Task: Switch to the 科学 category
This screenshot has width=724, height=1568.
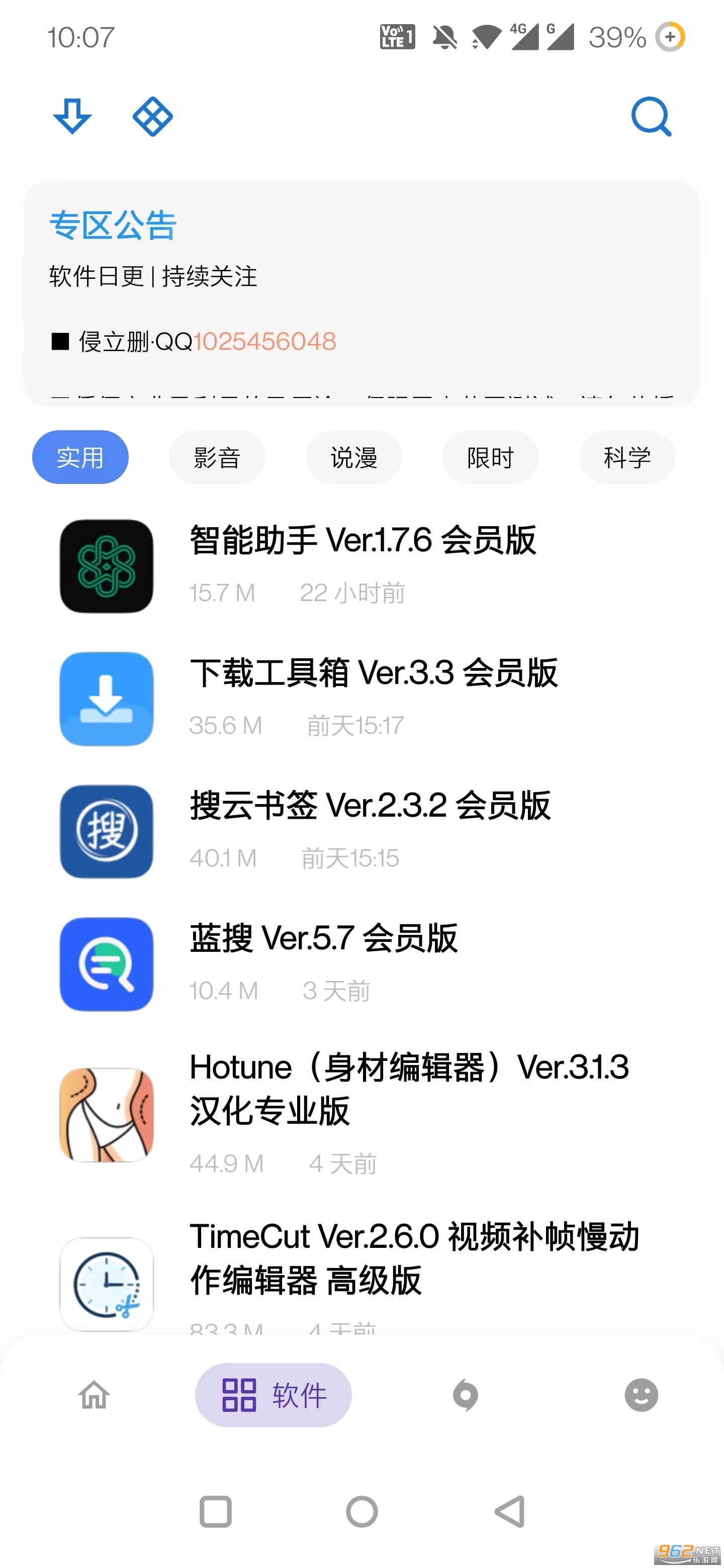Action: tap(626, 456)
